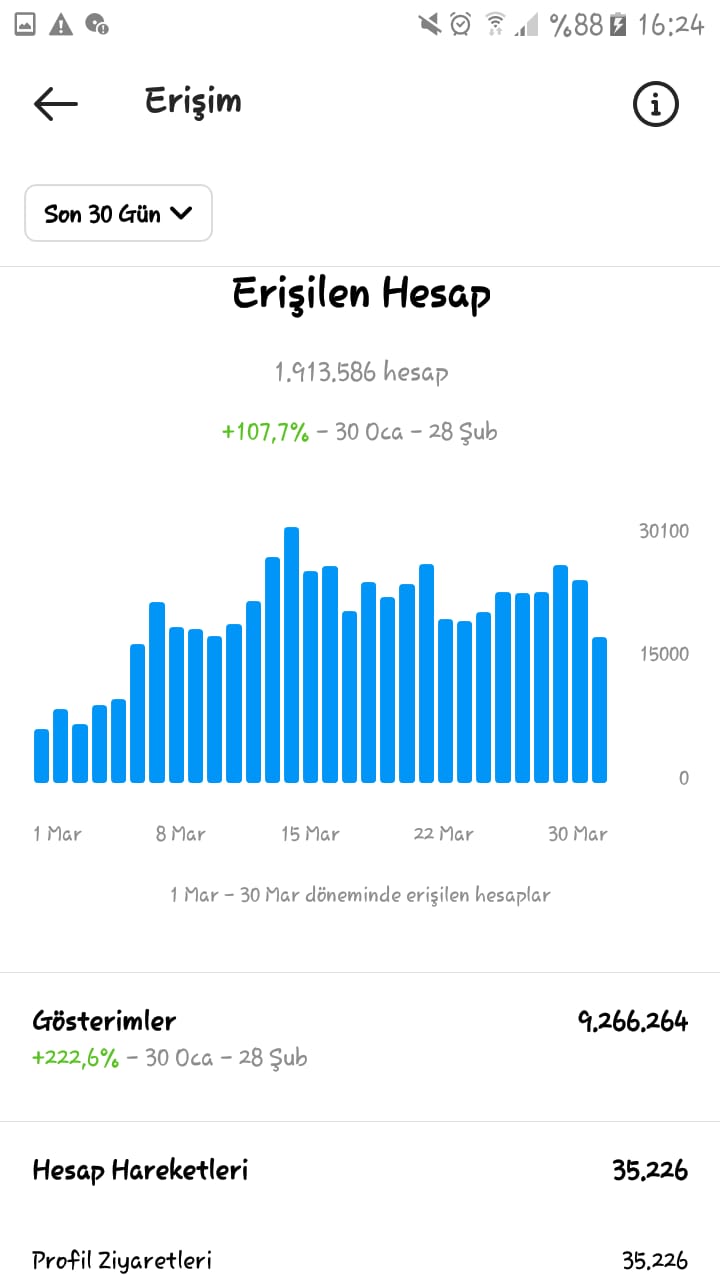The width and height of the screenshot is (720, 1280).
Task: Expand the Son 30 Gün dropdown
Action: pos(118,213)
